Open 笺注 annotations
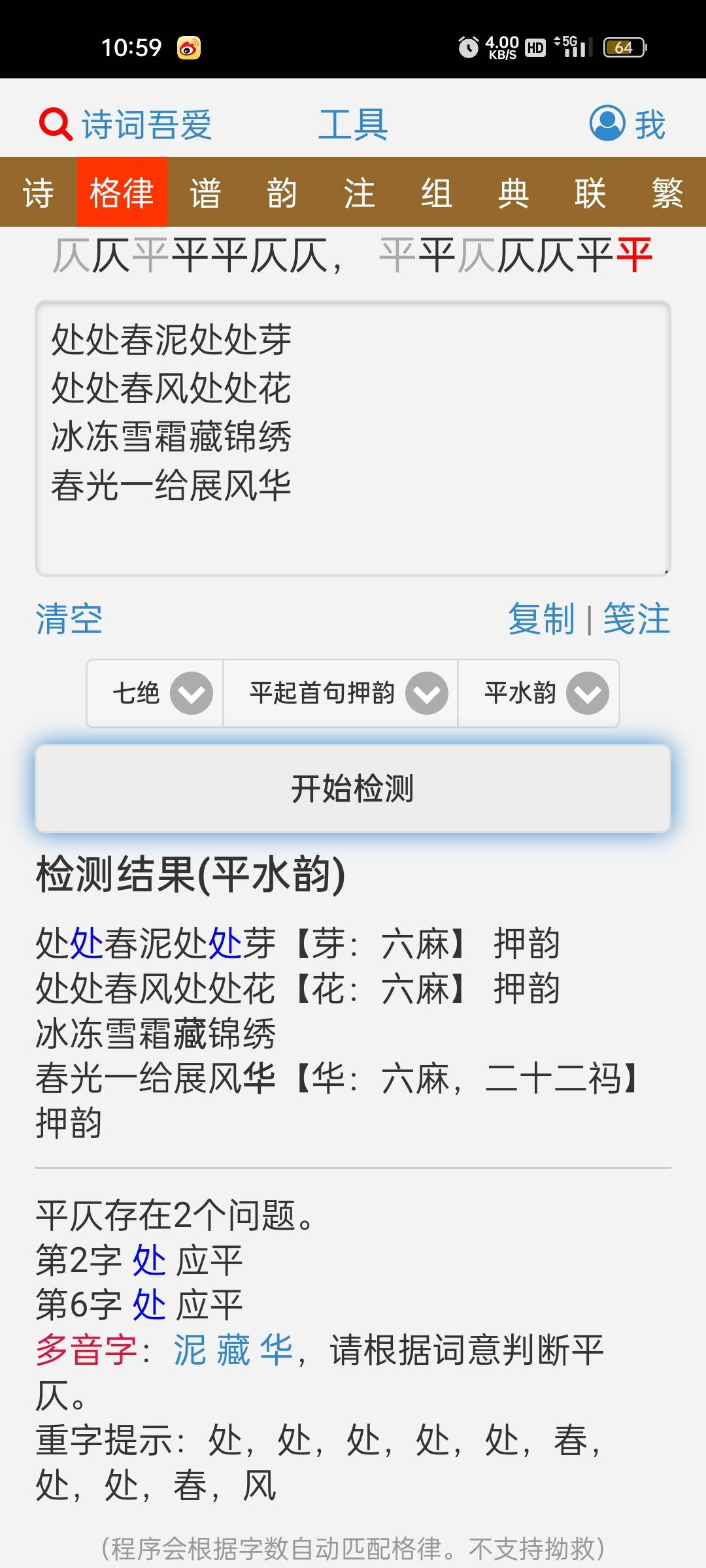This screenshot has width=706, height=1568. coord(636,619)
